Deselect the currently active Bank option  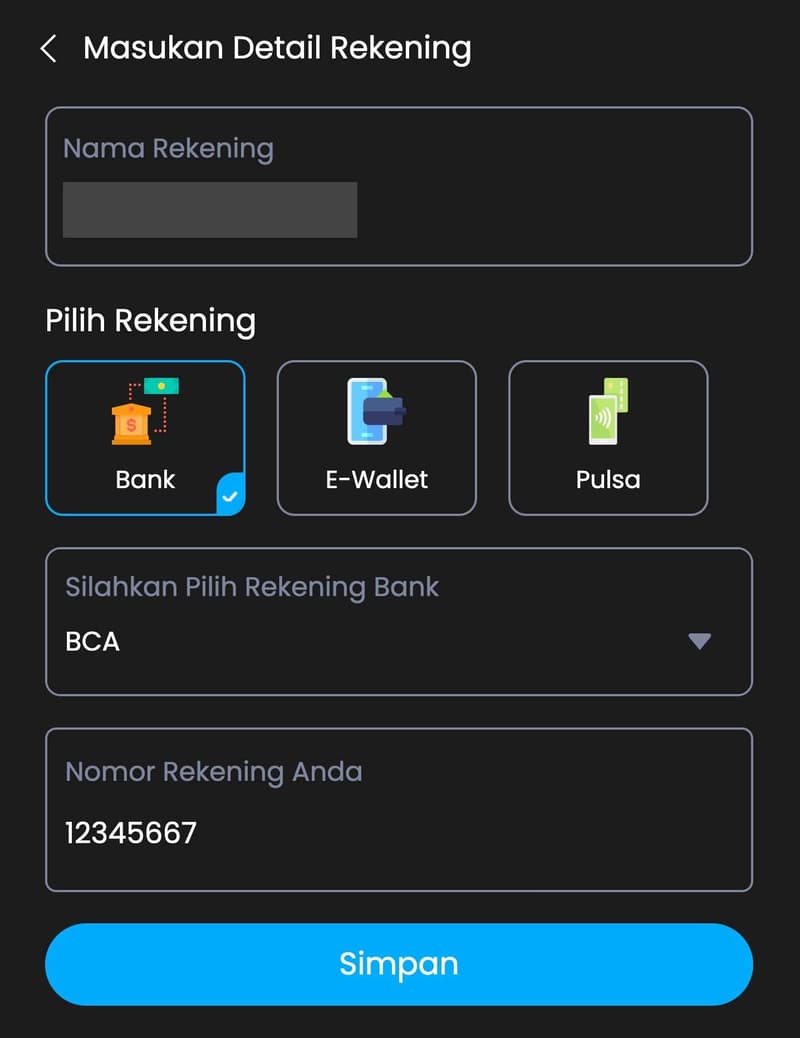145,436
